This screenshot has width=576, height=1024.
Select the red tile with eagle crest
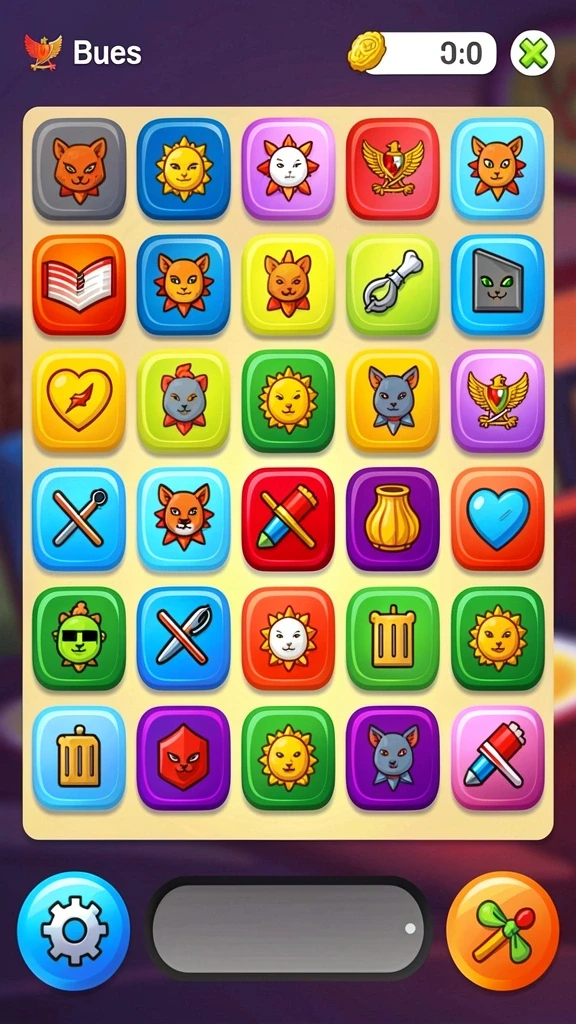click(392, 168)
